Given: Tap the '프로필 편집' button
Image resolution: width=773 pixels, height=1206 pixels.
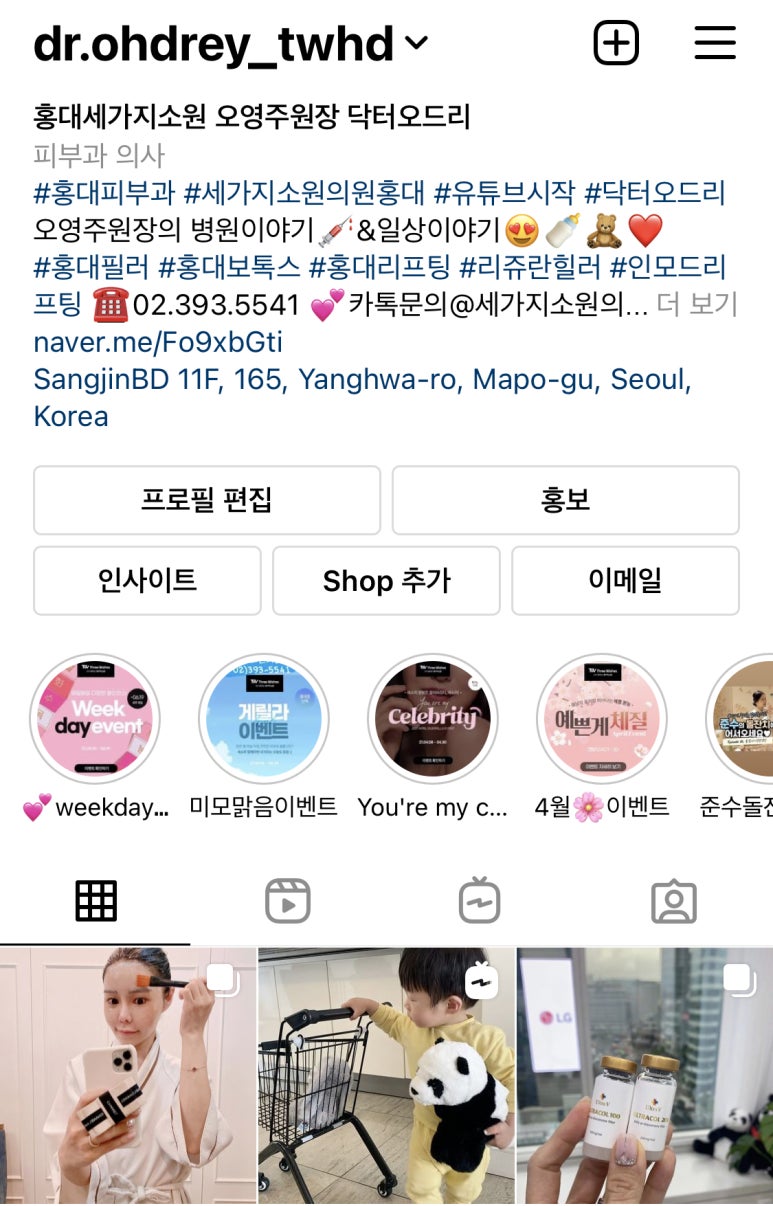Looking at the screenshot, I should pyautogui.click(x=205, y=500).
